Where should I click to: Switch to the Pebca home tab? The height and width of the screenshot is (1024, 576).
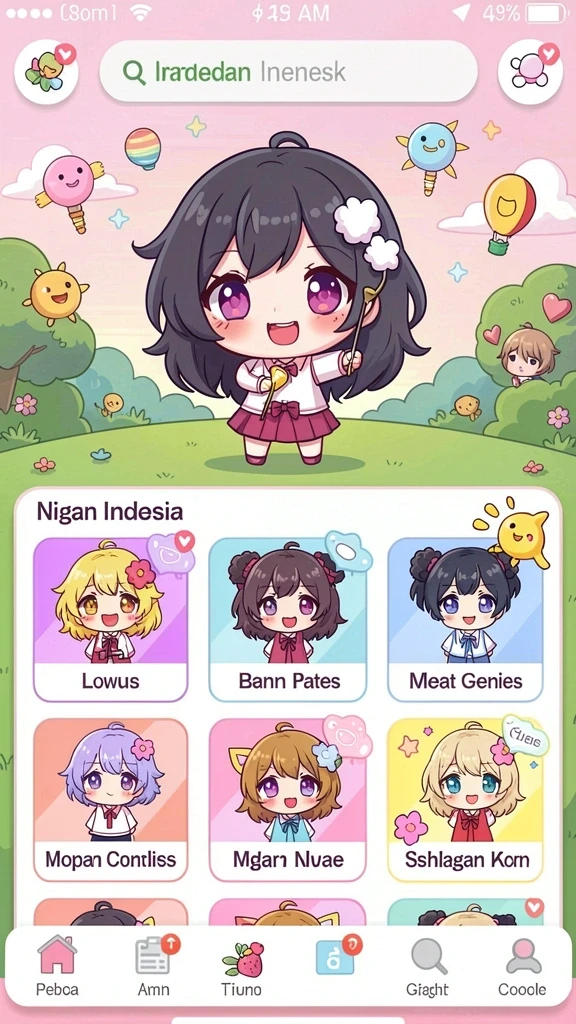click(57, 967)
